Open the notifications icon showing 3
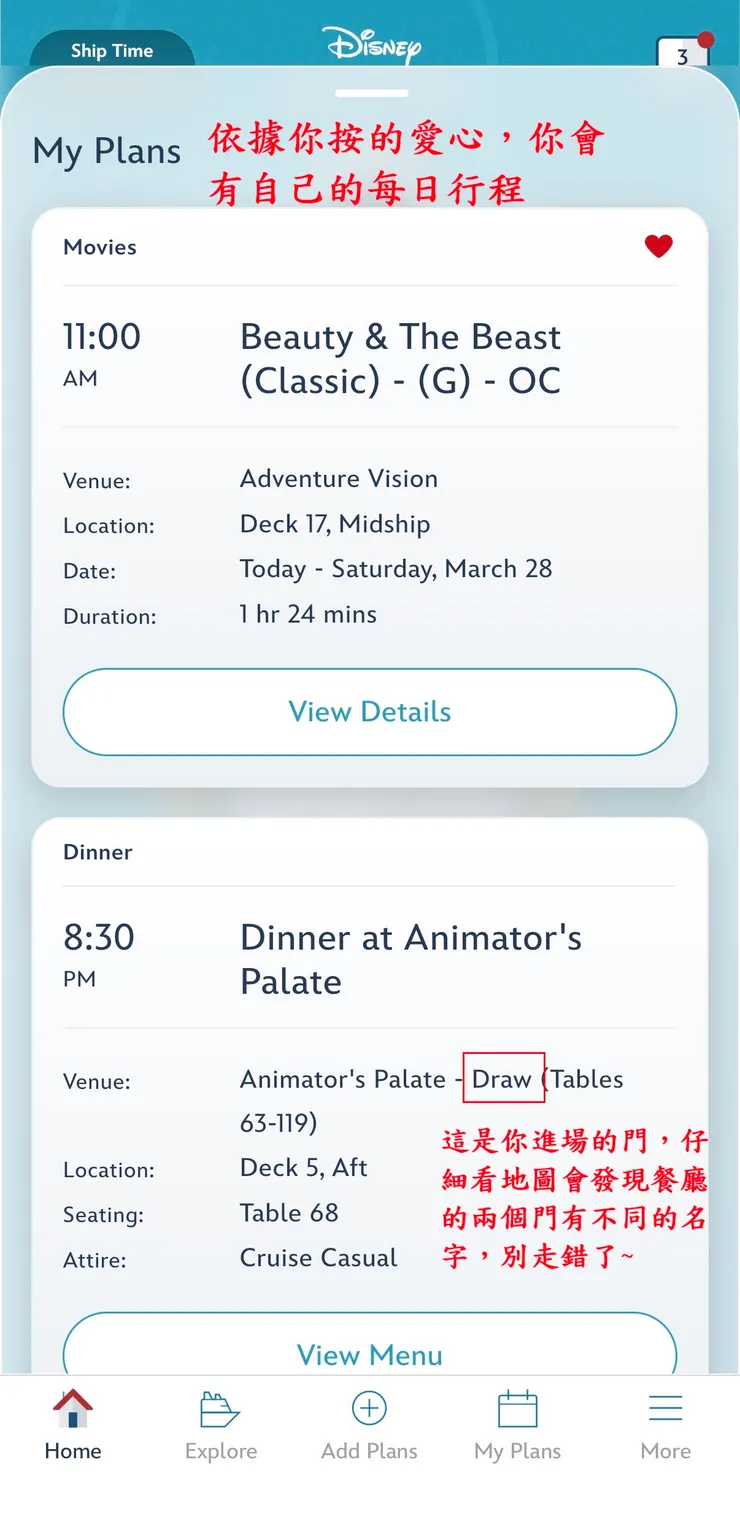The image size is (740, 1528). [682, 54]
